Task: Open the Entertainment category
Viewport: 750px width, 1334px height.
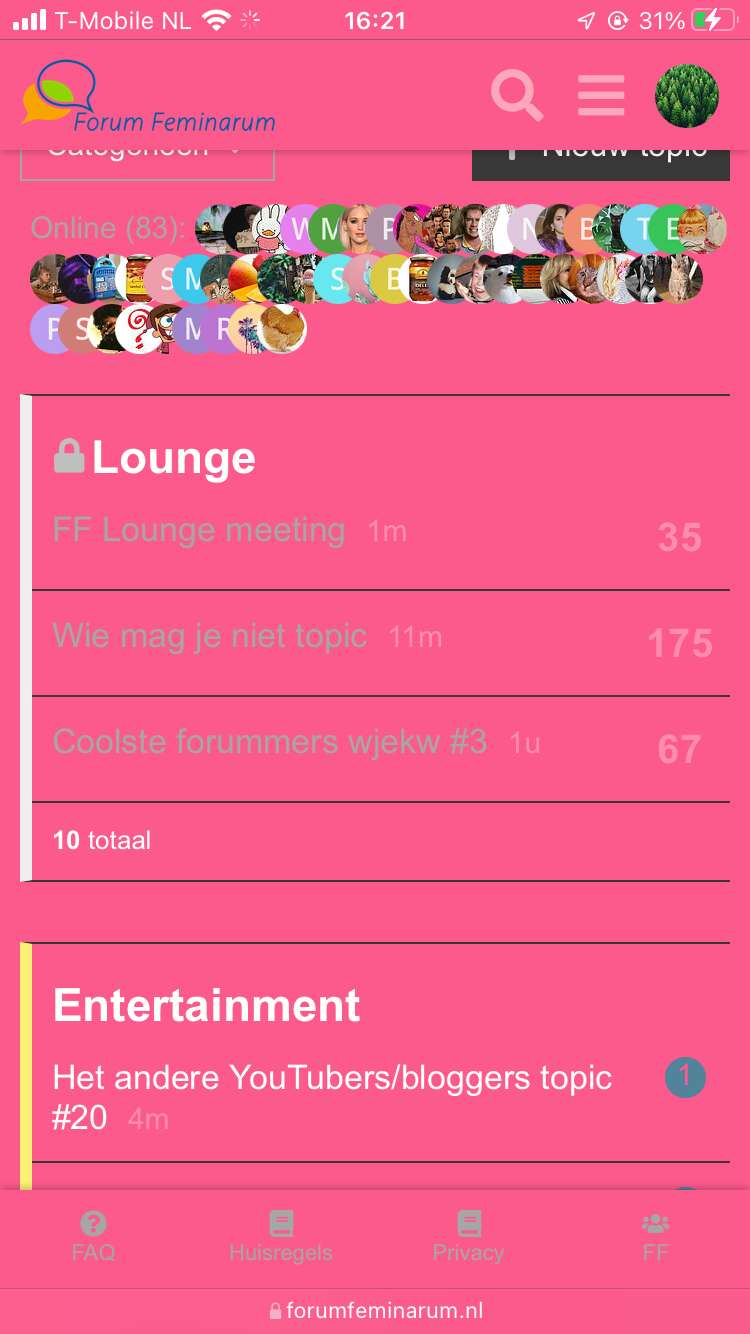Action: click(207, 1005)
